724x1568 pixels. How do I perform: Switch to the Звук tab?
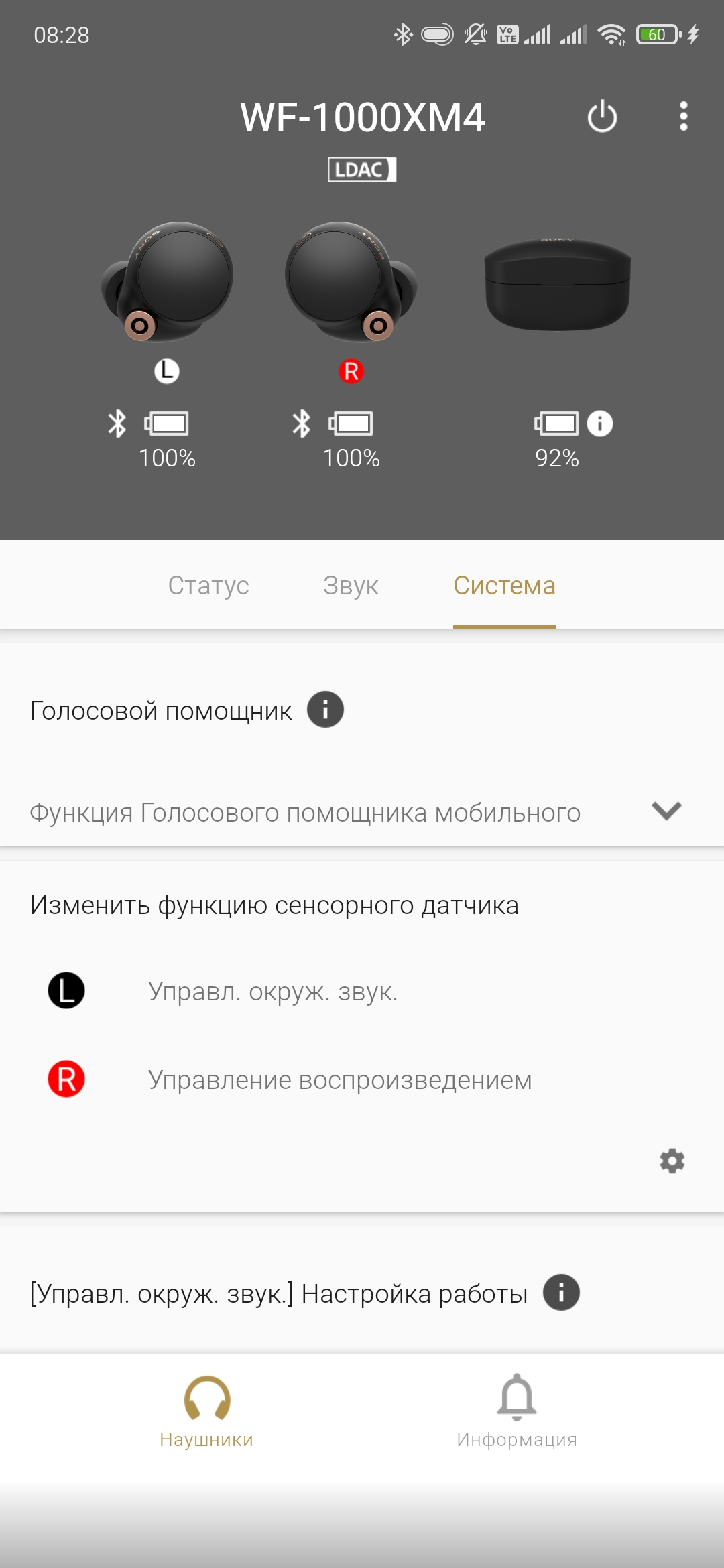pos(351,585)
